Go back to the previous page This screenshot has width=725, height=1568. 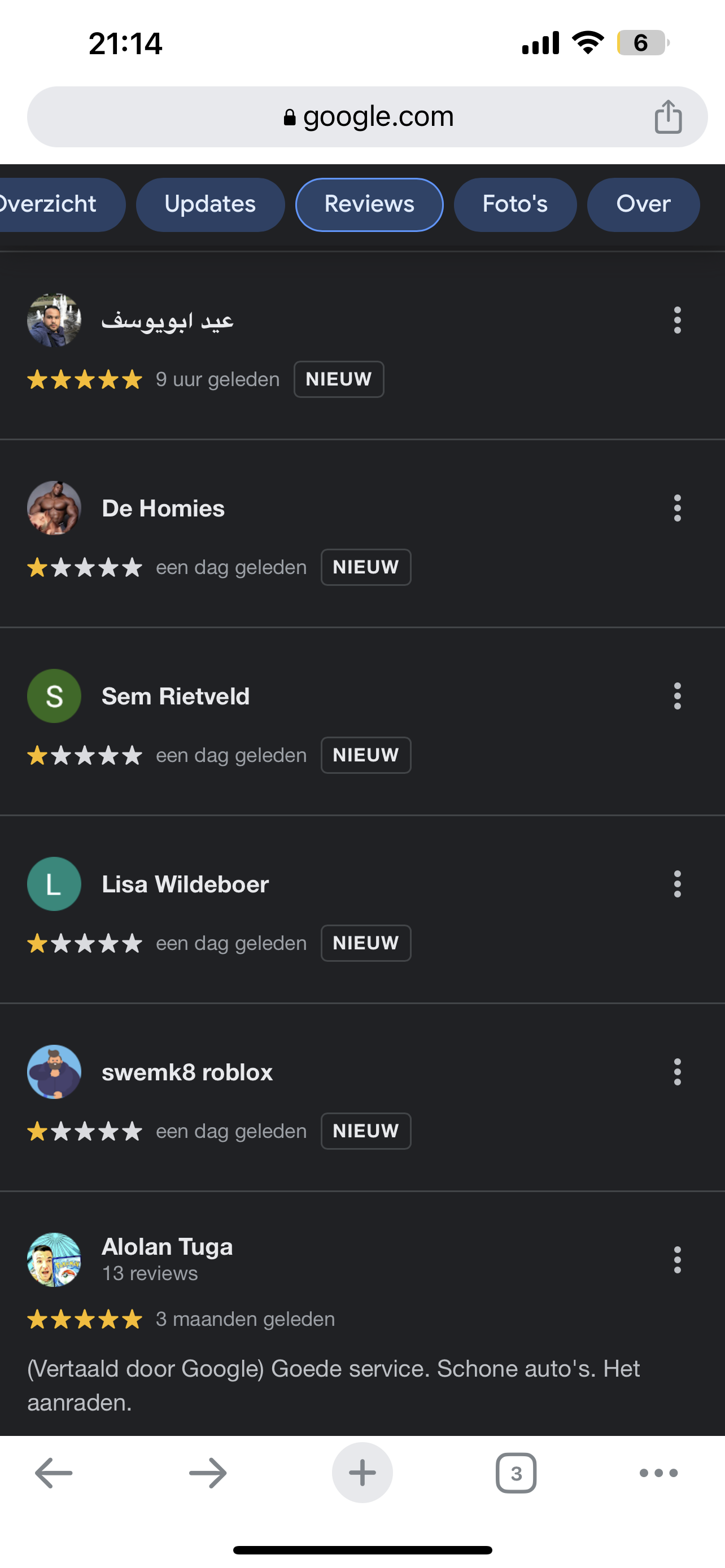tap(54, 1473)
